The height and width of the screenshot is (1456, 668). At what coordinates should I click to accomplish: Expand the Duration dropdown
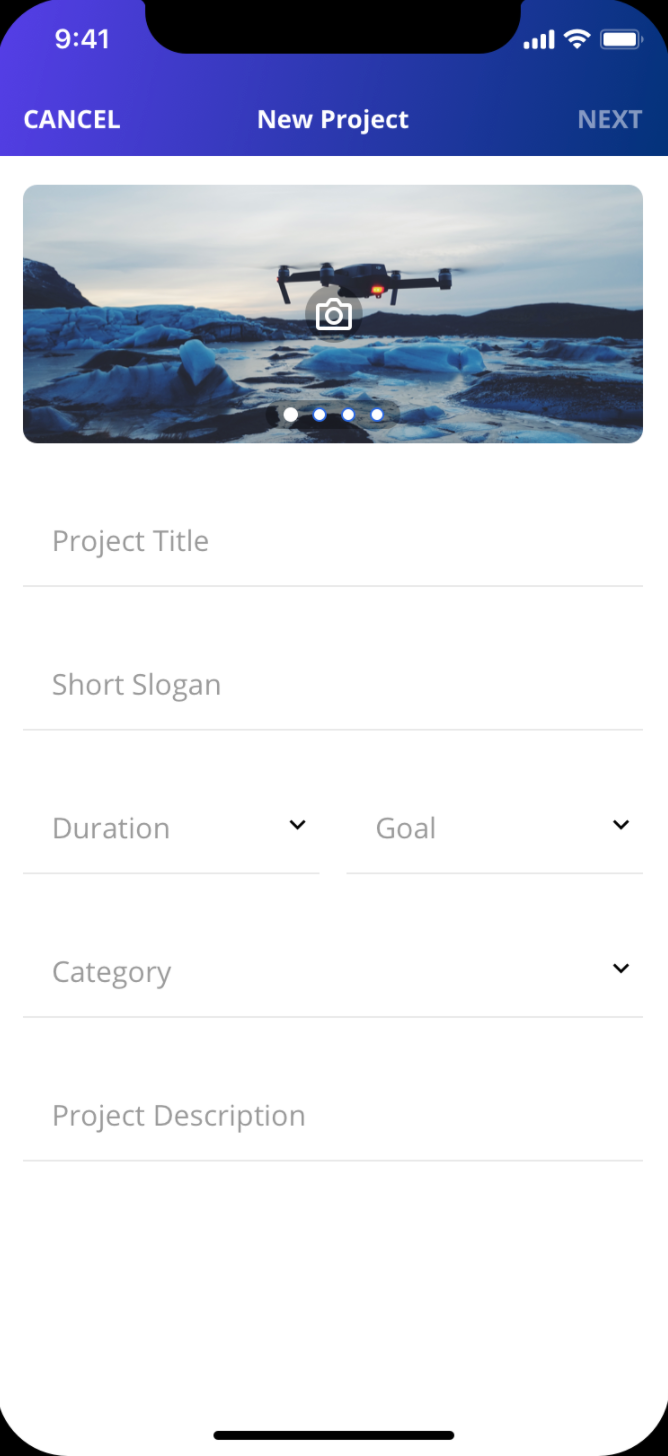click(x=171, y=828)
